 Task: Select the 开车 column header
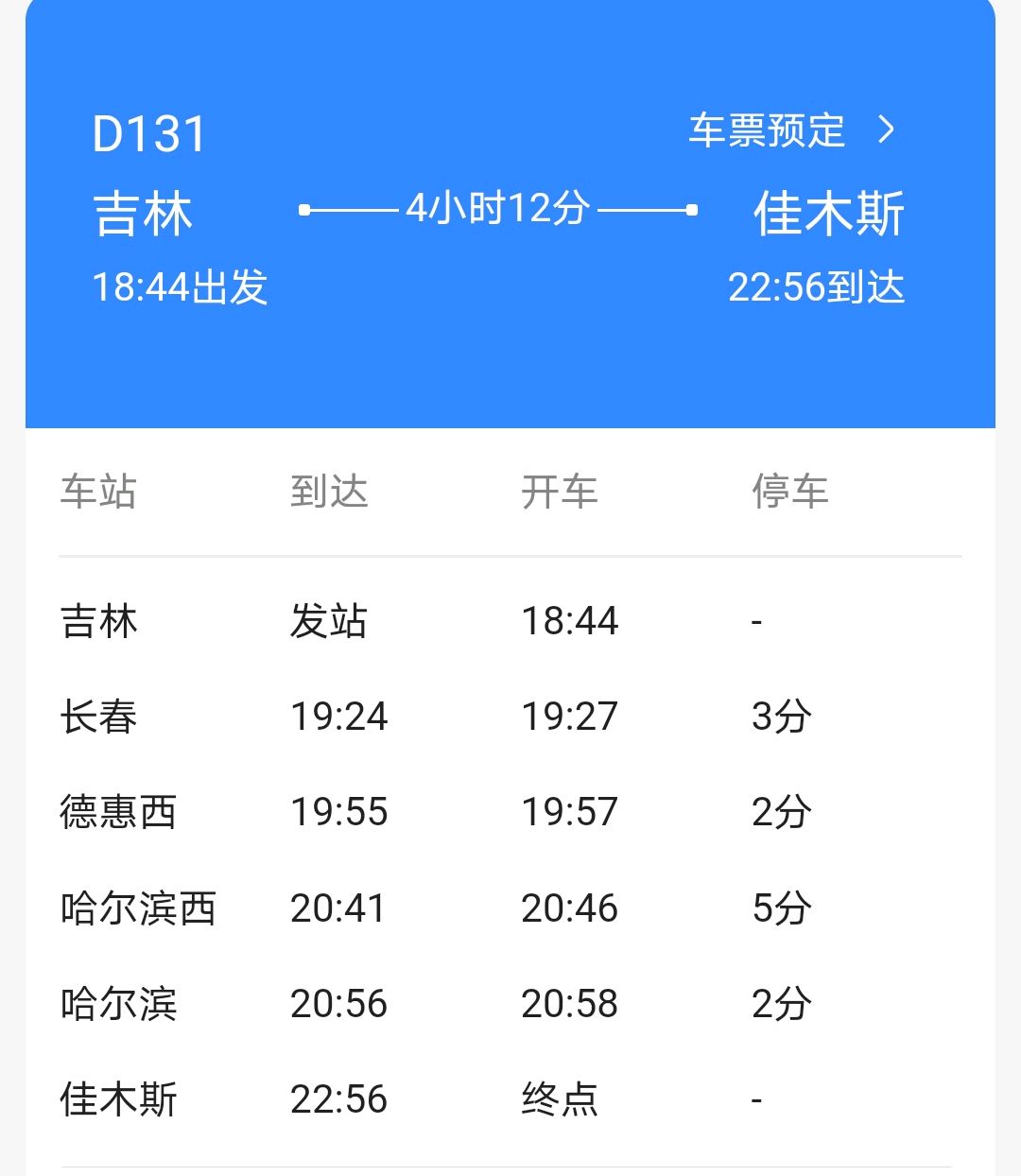560,490
